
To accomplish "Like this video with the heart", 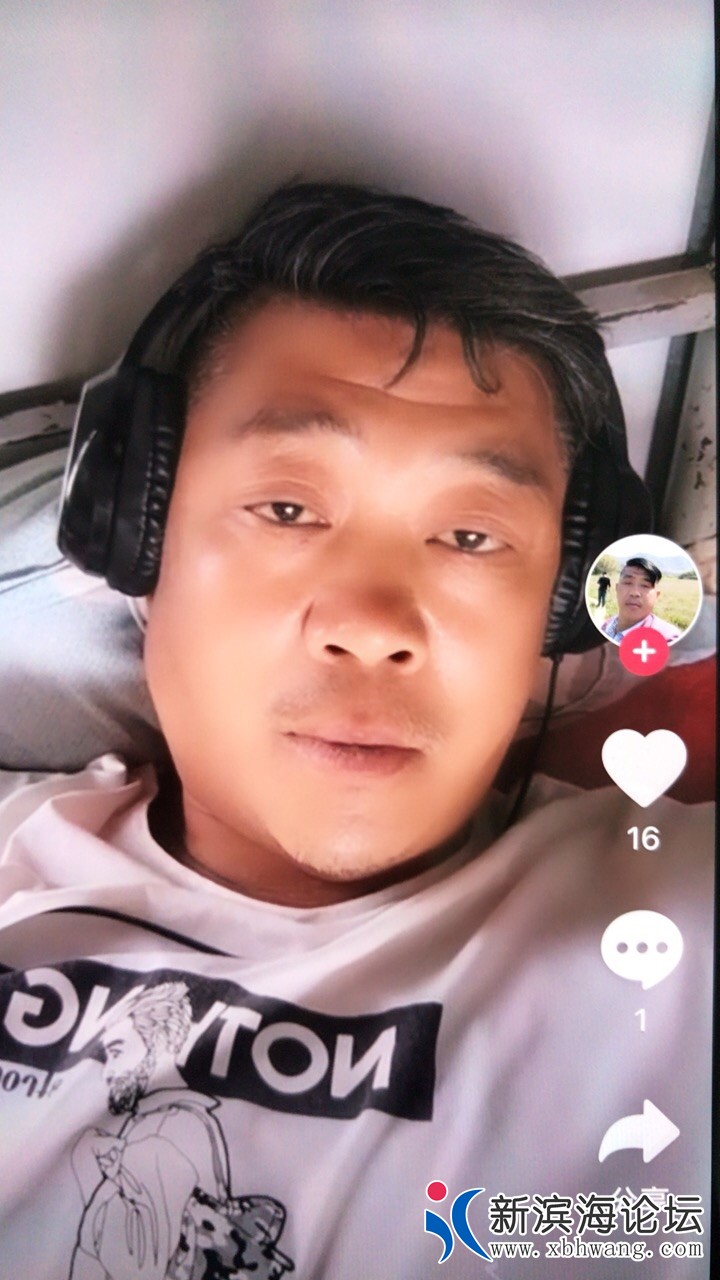I will pyautogui.click(x=643, y=766).
